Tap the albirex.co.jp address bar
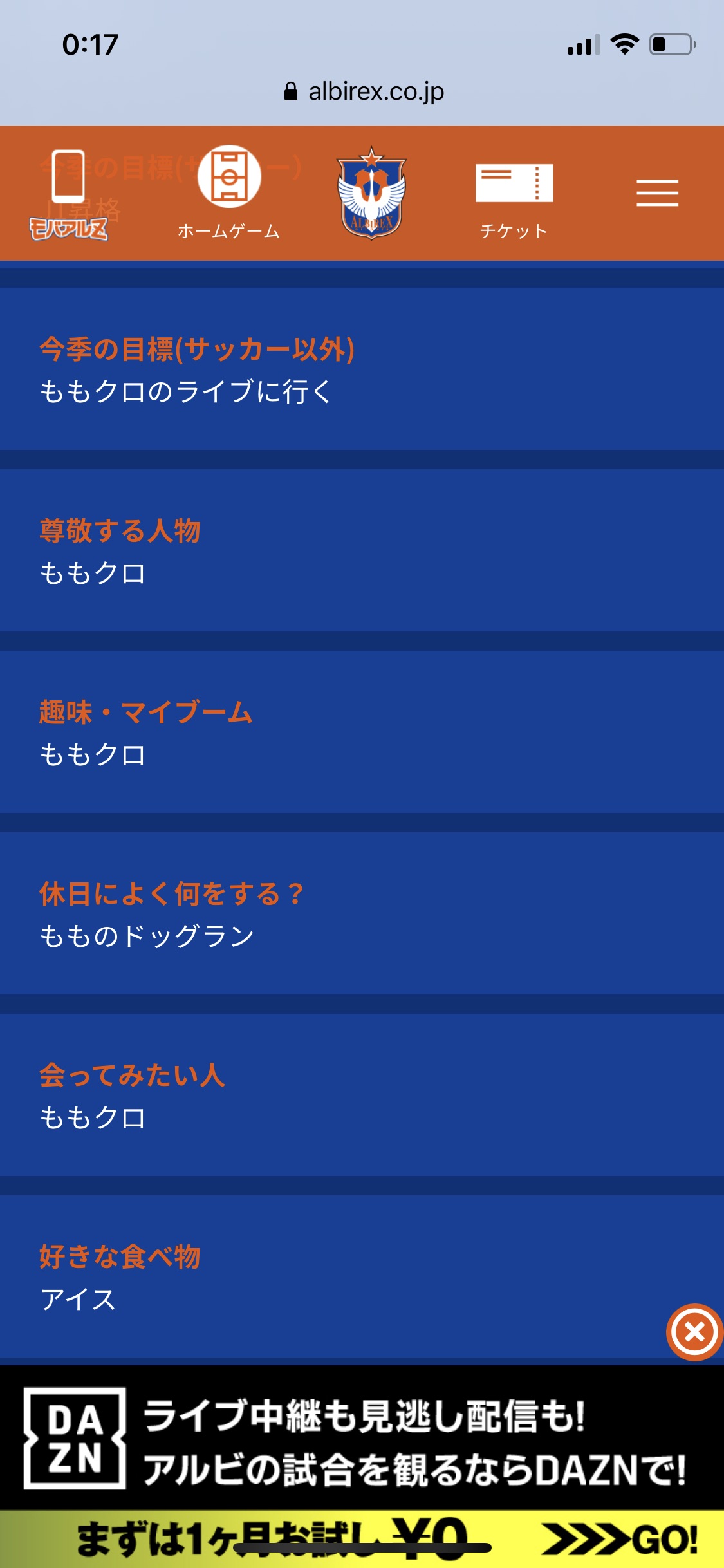Viewport: 724px width, 1568px height. 364,91
